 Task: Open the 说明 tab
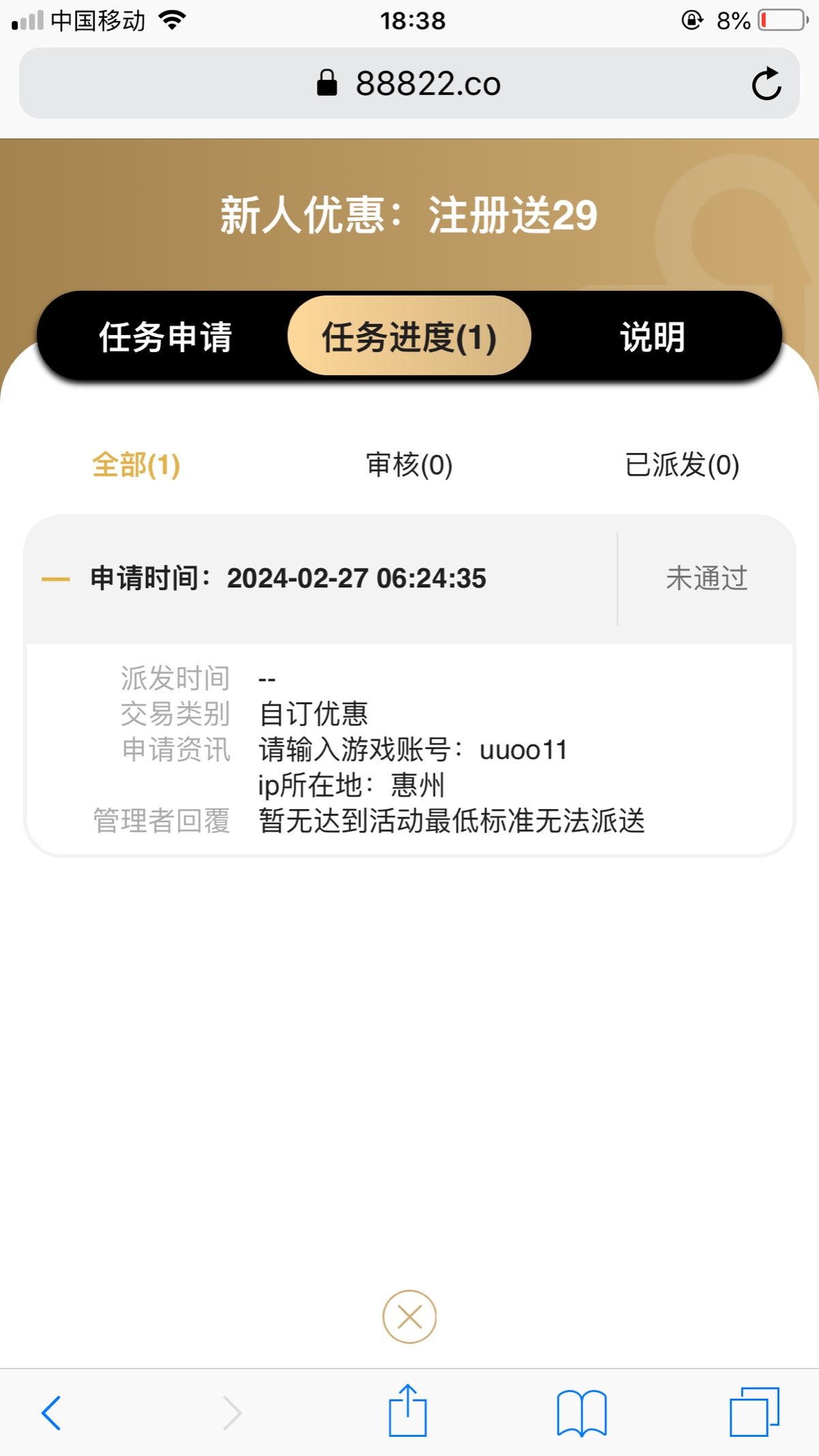point(652,336)
